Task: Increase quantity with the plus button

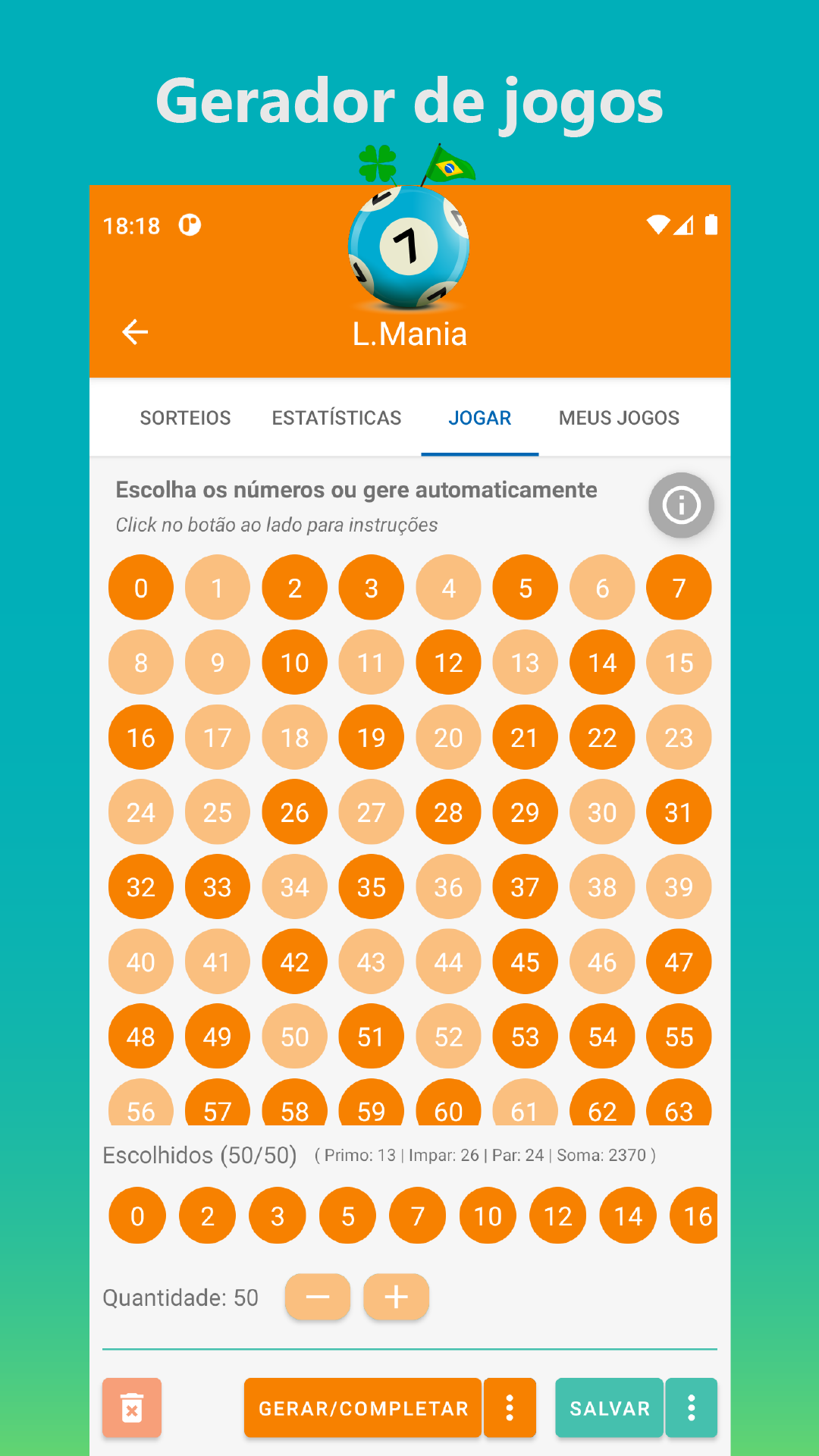Action: 396,1297
